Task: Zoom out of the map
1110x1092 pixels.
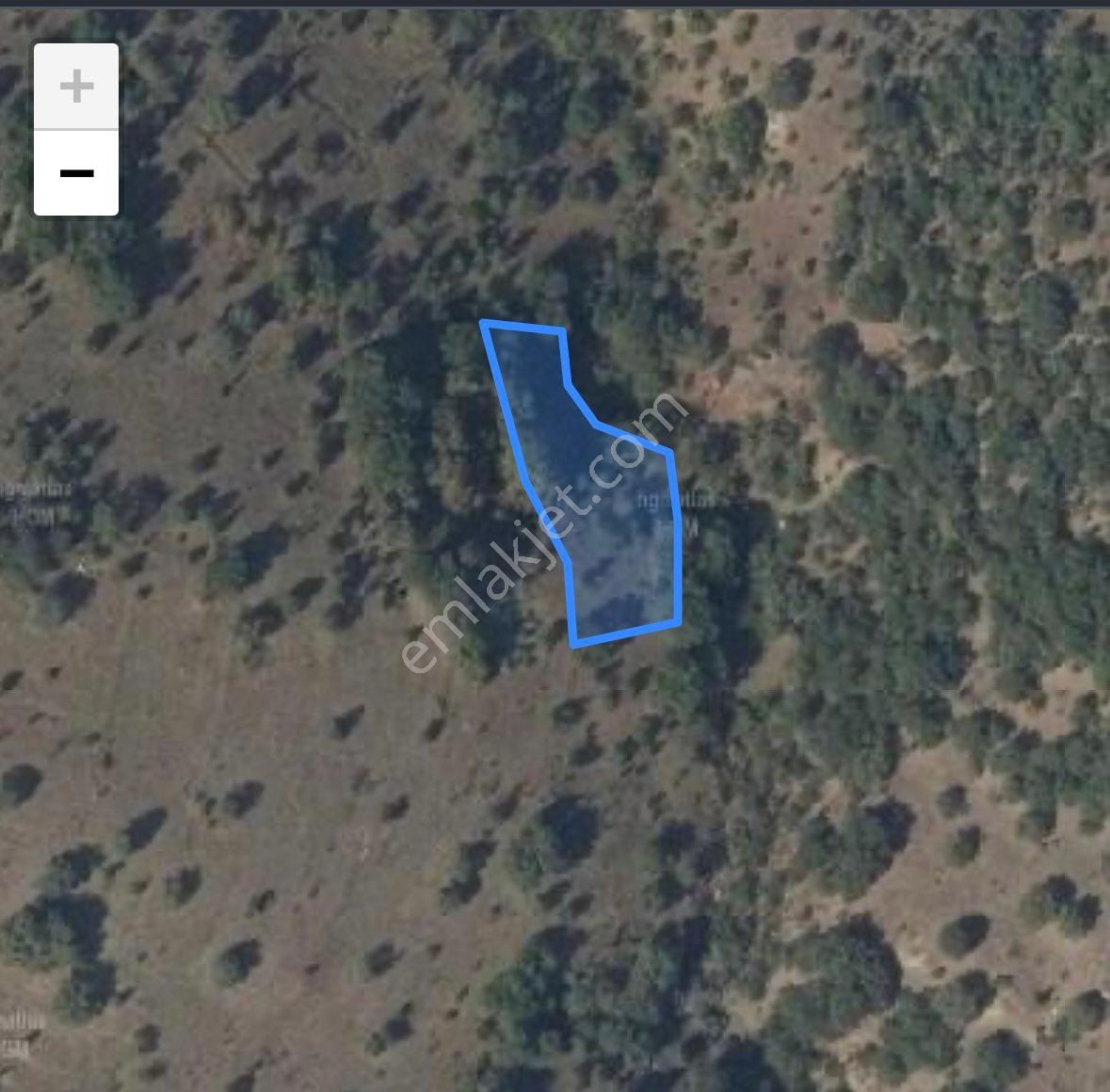Action: [76, 173]
